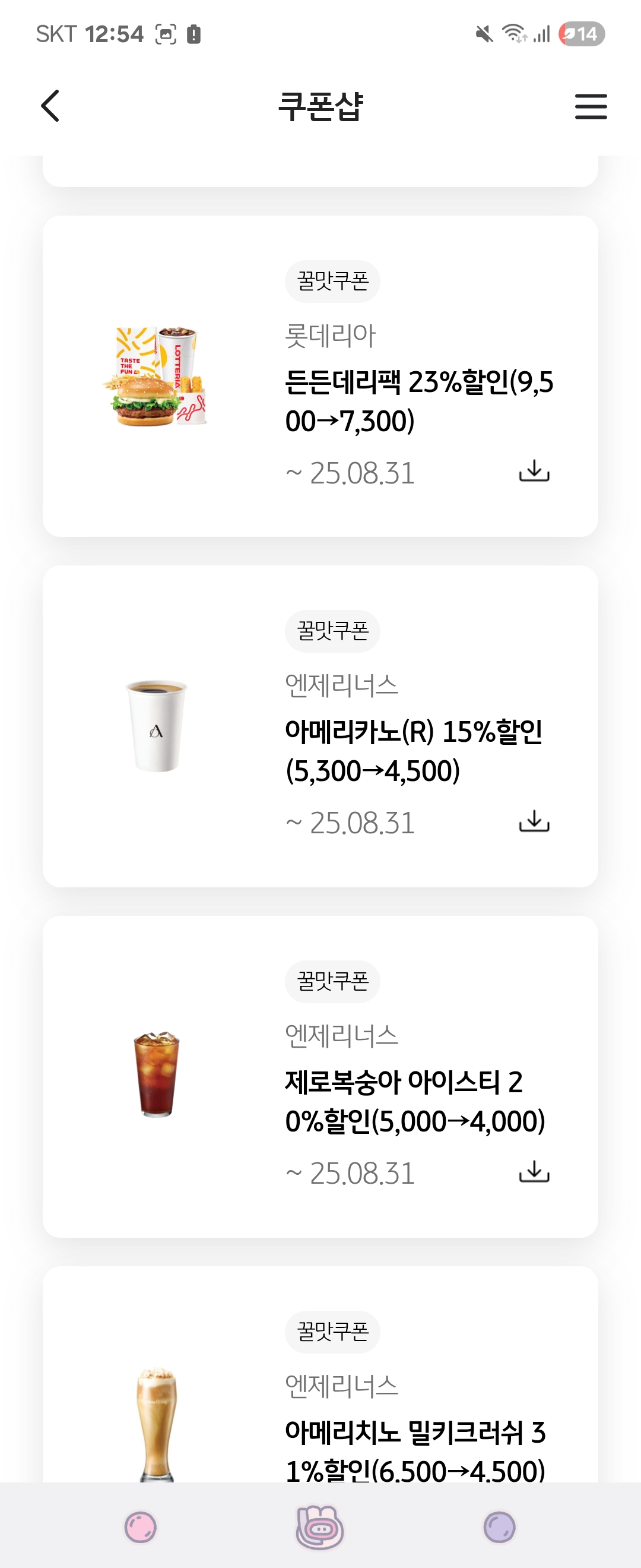Open the 엔제리너스 아메리카노(R) coupon card
Image resolution: width=641 pixels, height=1568 pixels.
[320, 726]
